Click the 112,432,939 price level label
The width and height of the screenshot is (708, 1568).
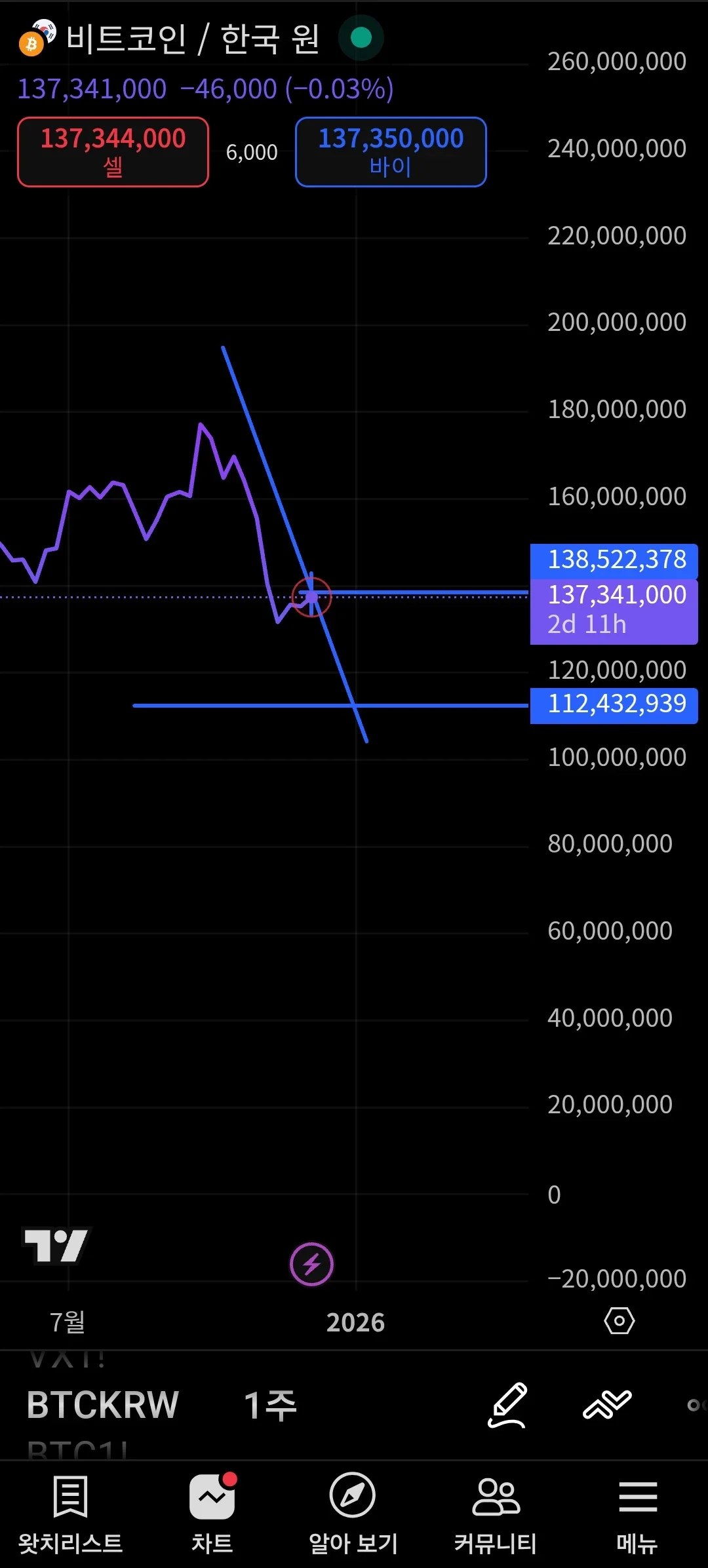point(614,705)
